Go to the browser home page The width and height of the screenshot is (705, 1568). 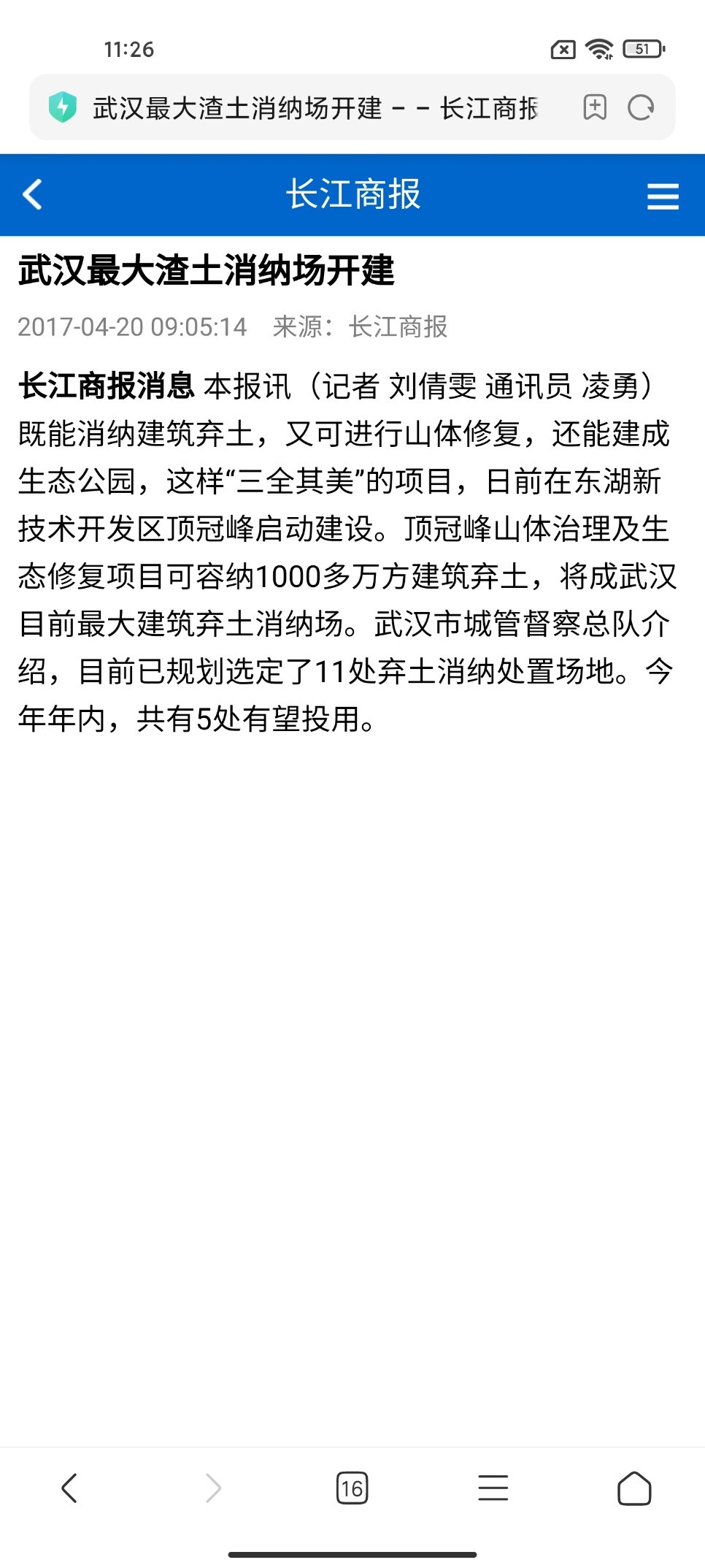pyautogui.click(x=633, y=1488)
